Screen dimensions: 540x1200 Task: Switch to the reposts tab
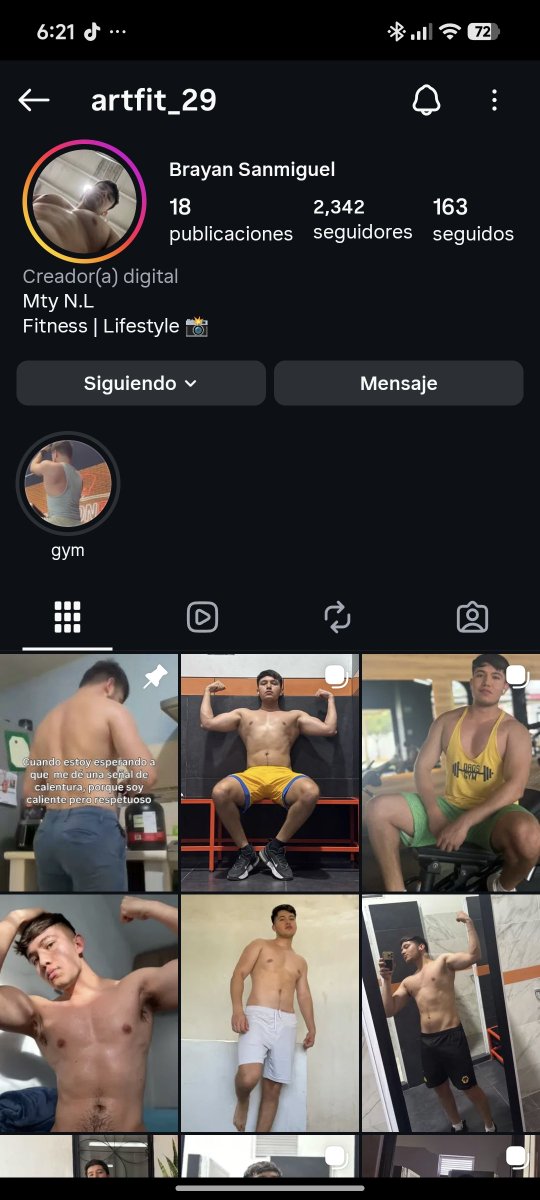click(x=338, y=618)
